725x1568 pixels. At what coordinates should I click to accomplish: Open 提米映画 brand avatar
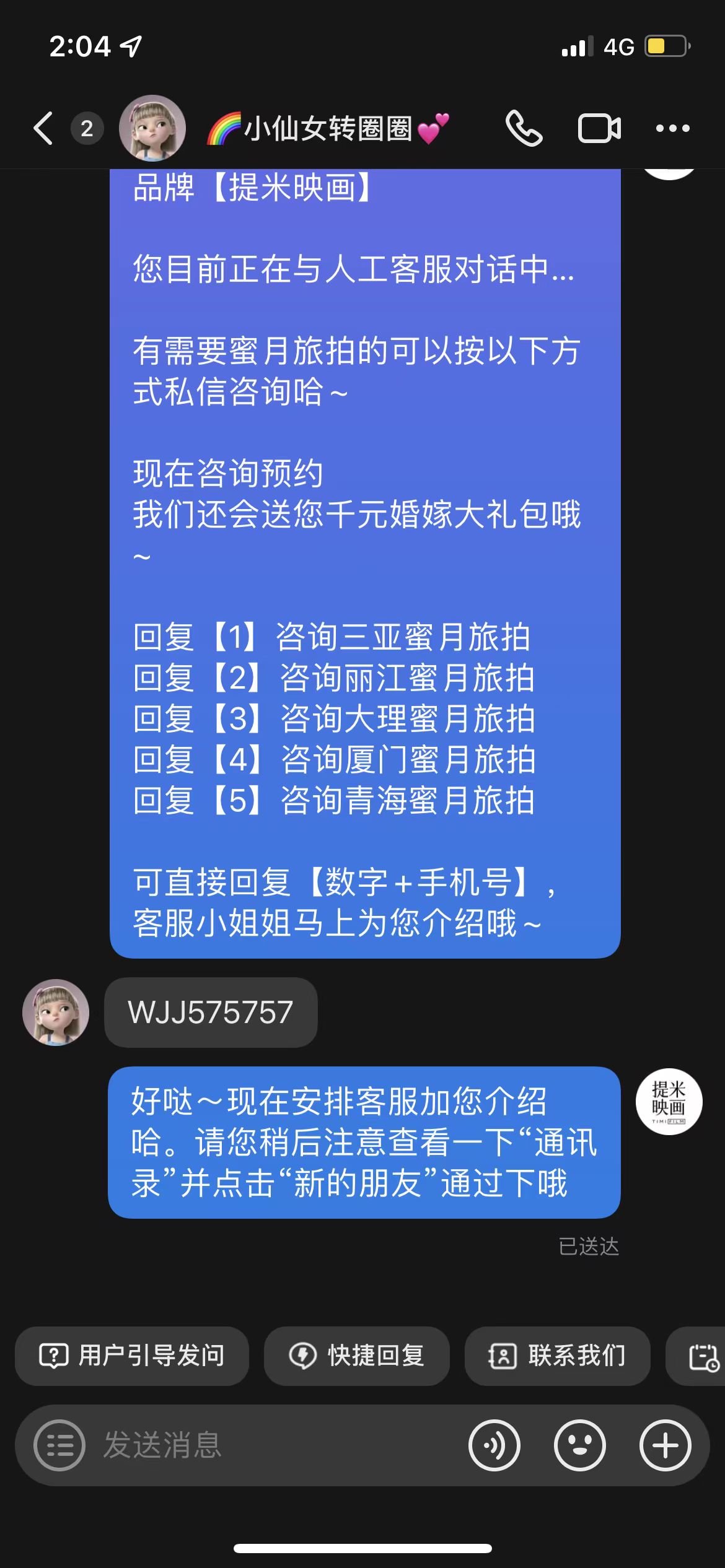point(669,1102)
